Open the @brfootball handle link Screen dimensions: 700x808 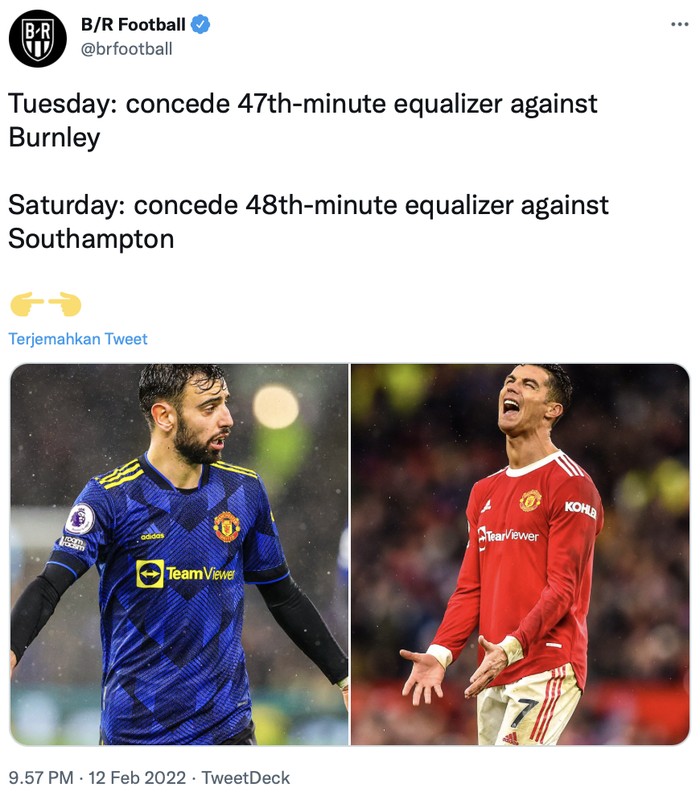126,48
